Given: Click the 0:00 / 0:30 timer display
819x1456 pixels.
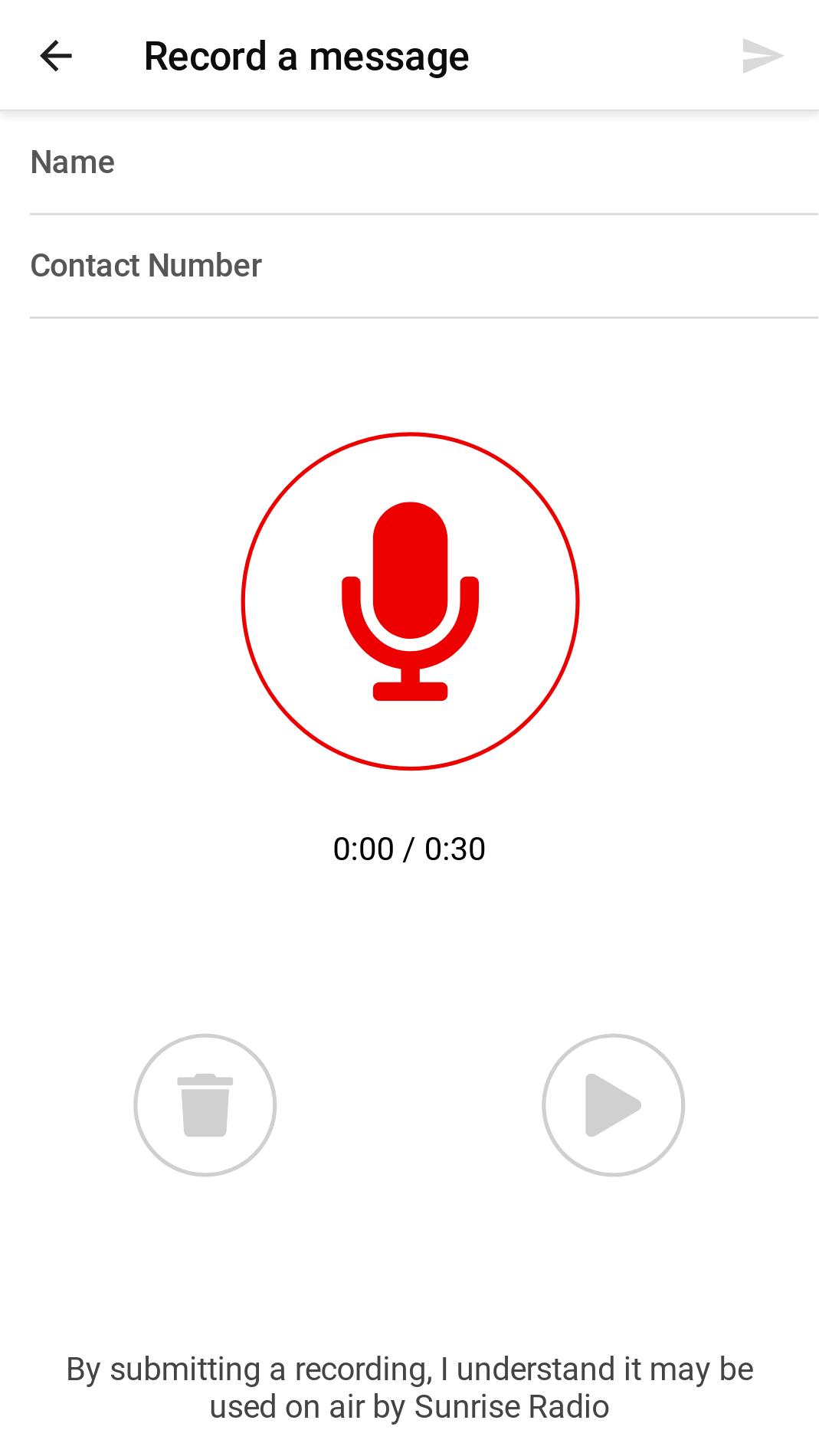Looking at the screenshot, I should click(x=409, y=849).
